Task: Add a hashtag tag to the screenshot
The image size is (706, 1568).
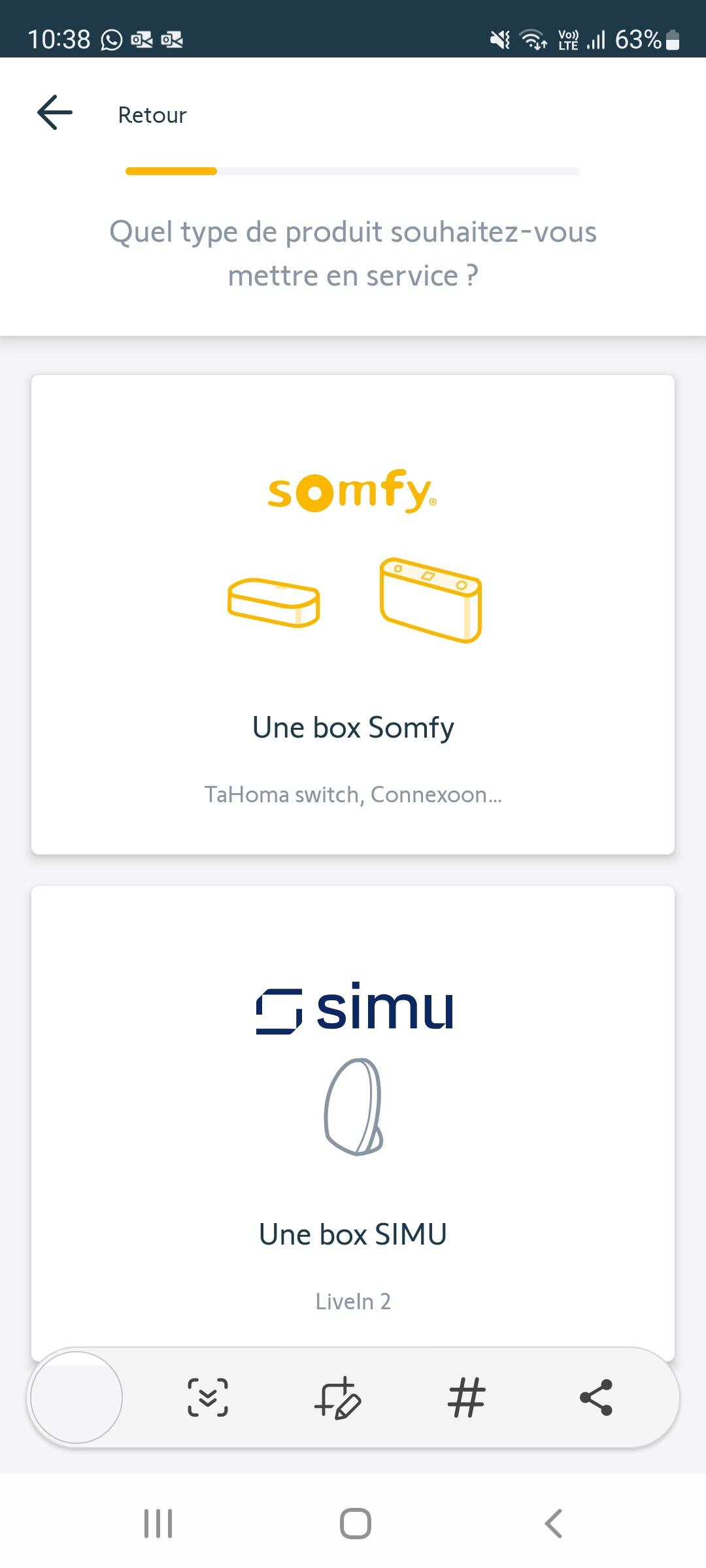Action: pos(467,1397)
